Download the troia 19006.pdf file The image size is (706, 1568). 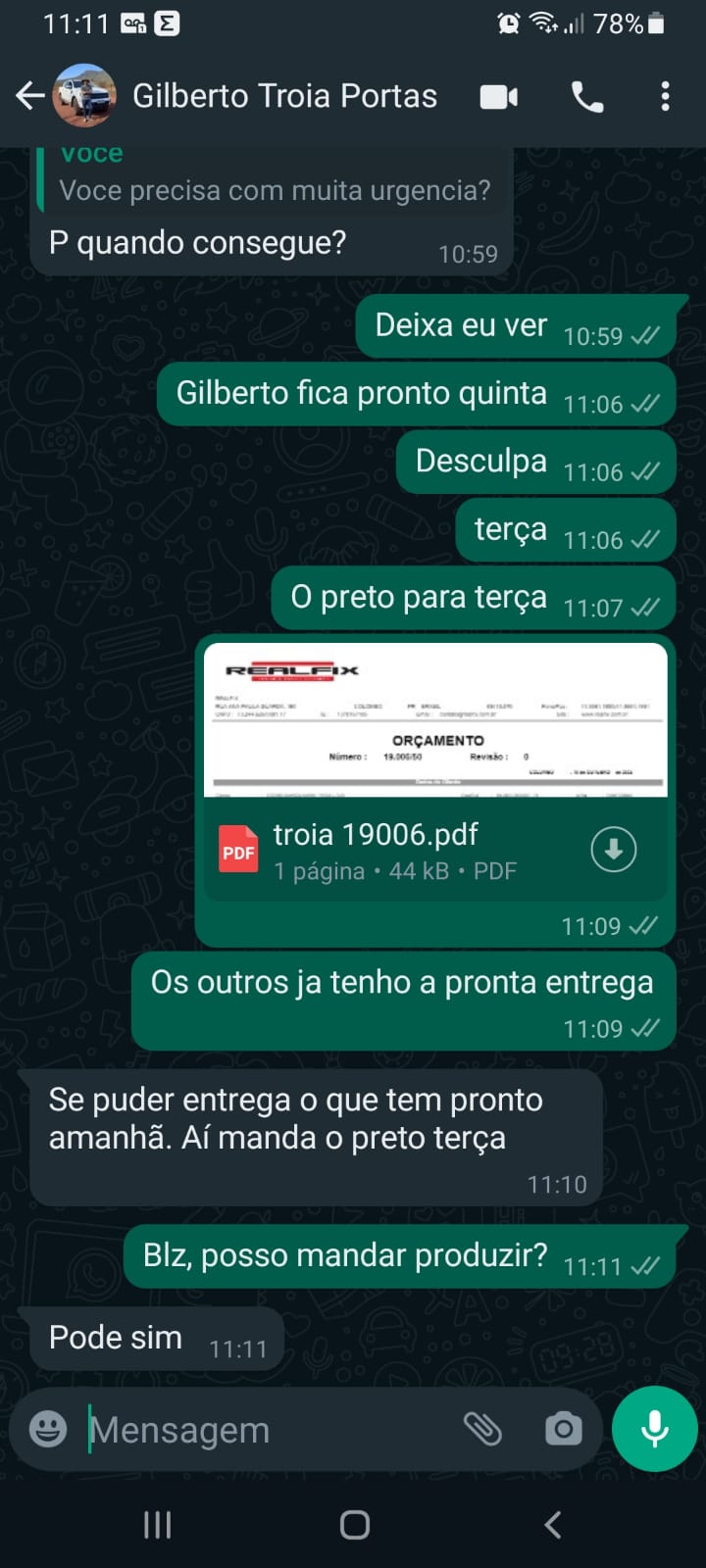[x=614, y=849]
